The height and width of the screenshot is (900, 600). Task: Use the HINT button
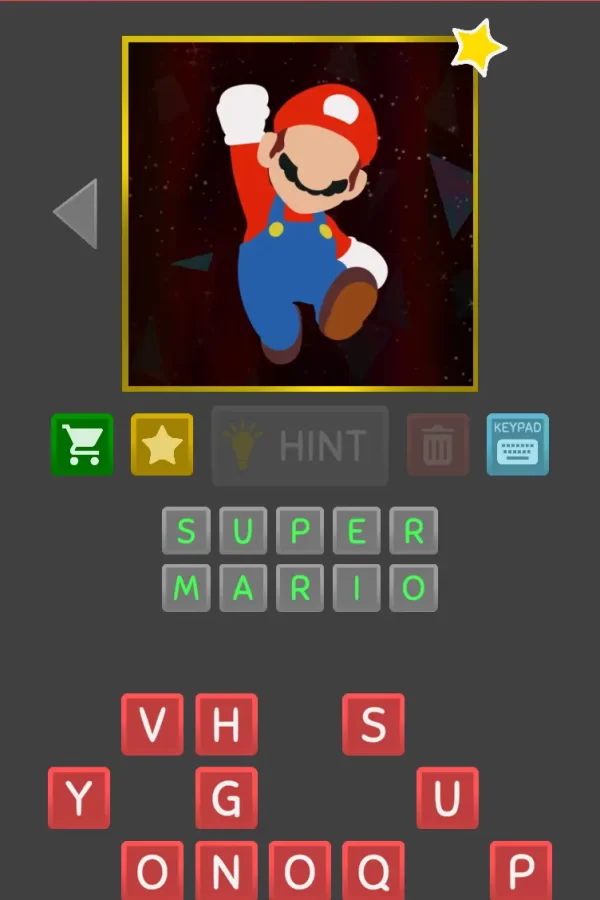[x=300, y=446]
